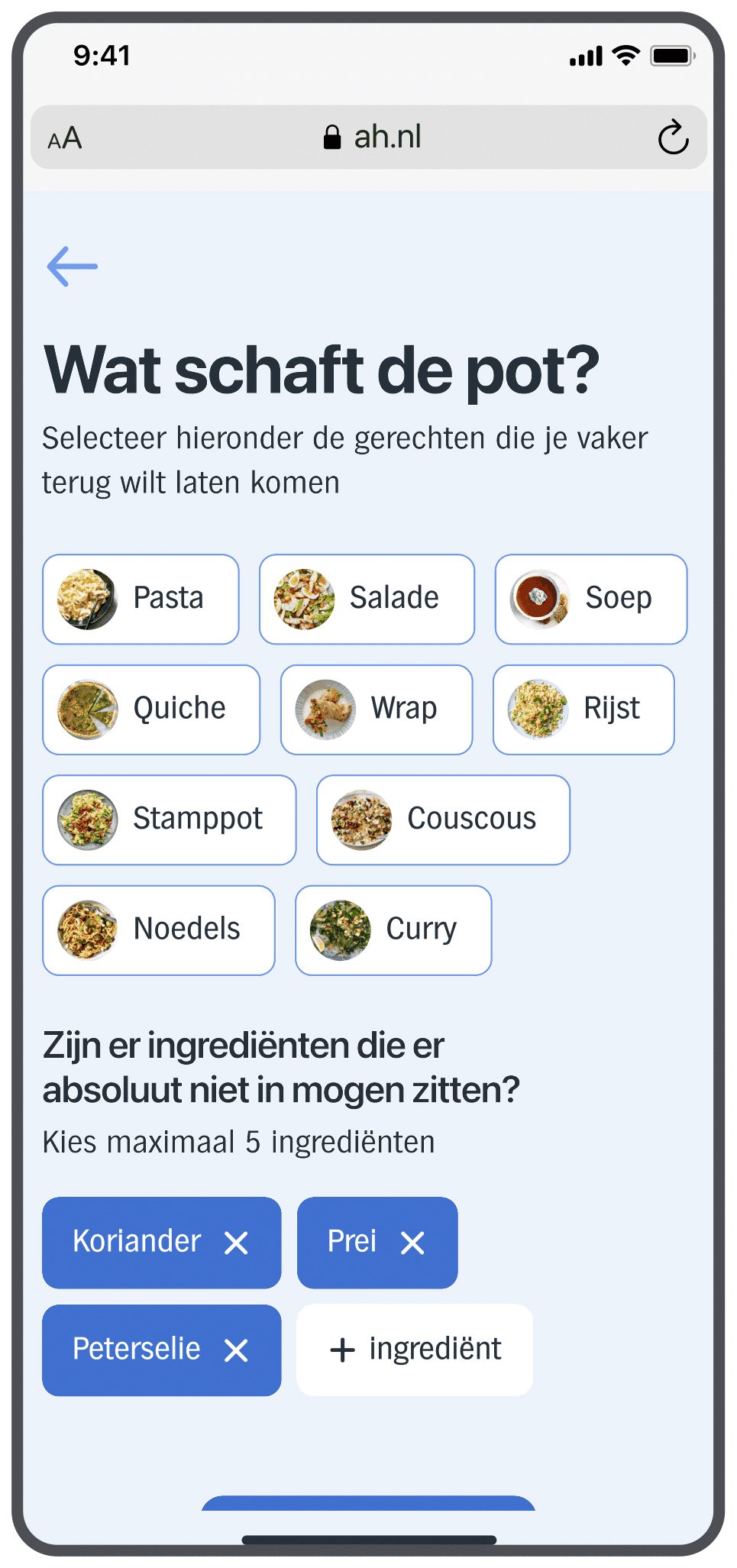
Task: Select Stamppot as a dish
Action: click(169, 820)
